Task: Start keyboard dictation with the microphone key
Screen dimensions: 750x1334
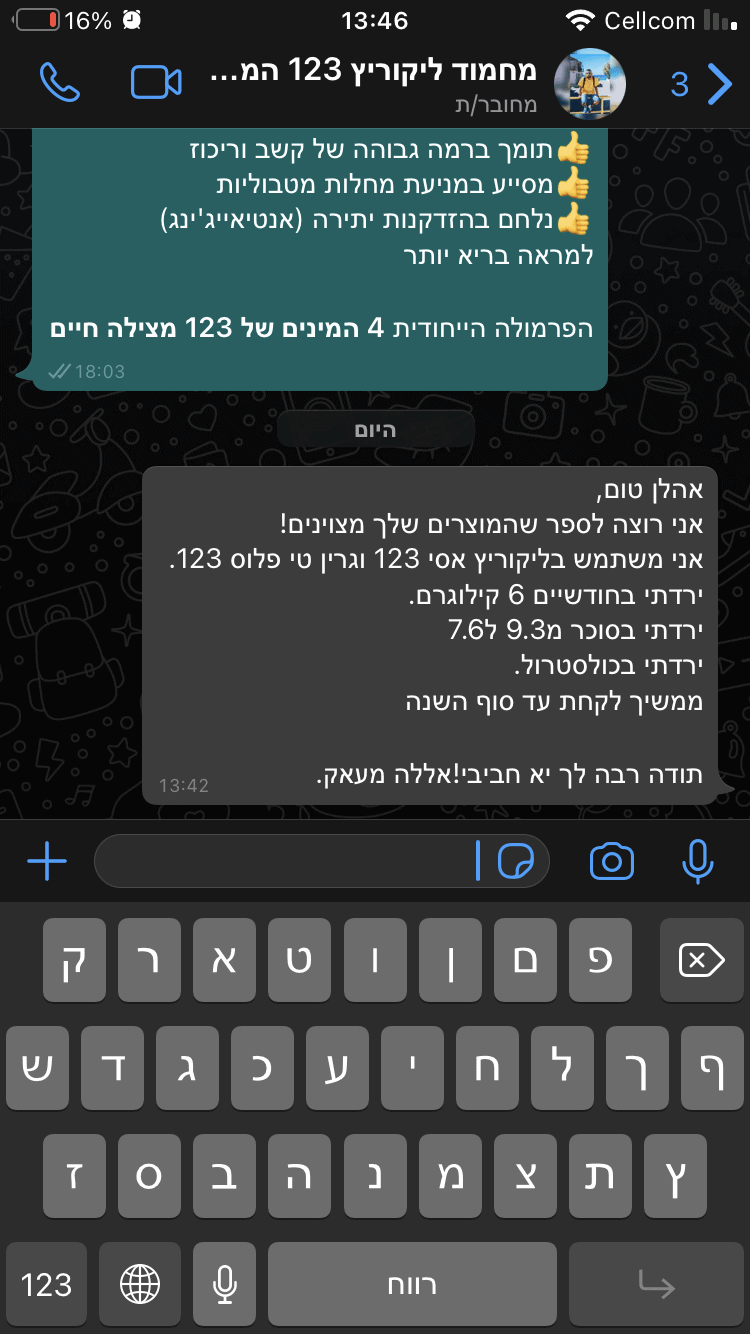Action: click(225, 1285)
